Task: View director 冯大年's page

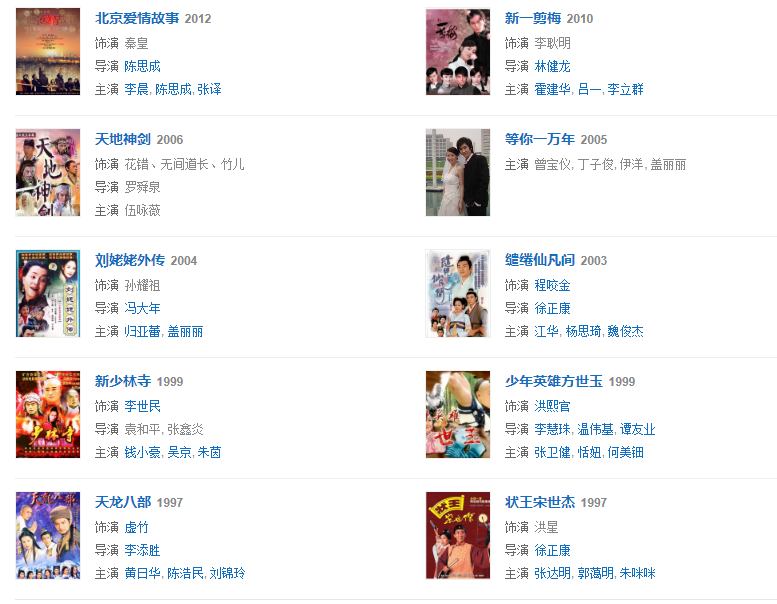Action: (x=142, y=308)
